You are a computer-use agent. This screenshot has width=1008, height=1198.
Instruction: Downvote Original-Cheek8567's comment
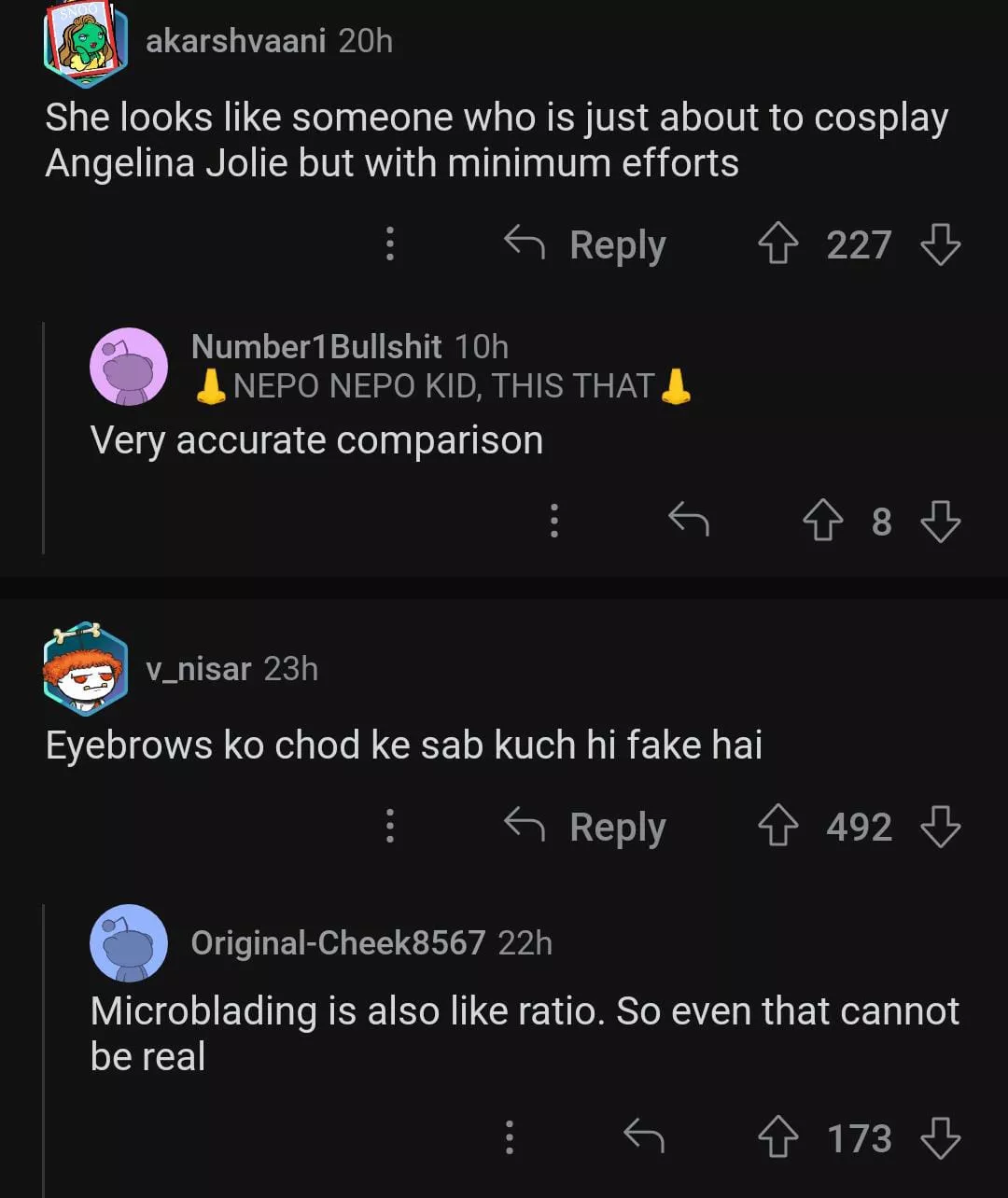tap(940, 1138)
